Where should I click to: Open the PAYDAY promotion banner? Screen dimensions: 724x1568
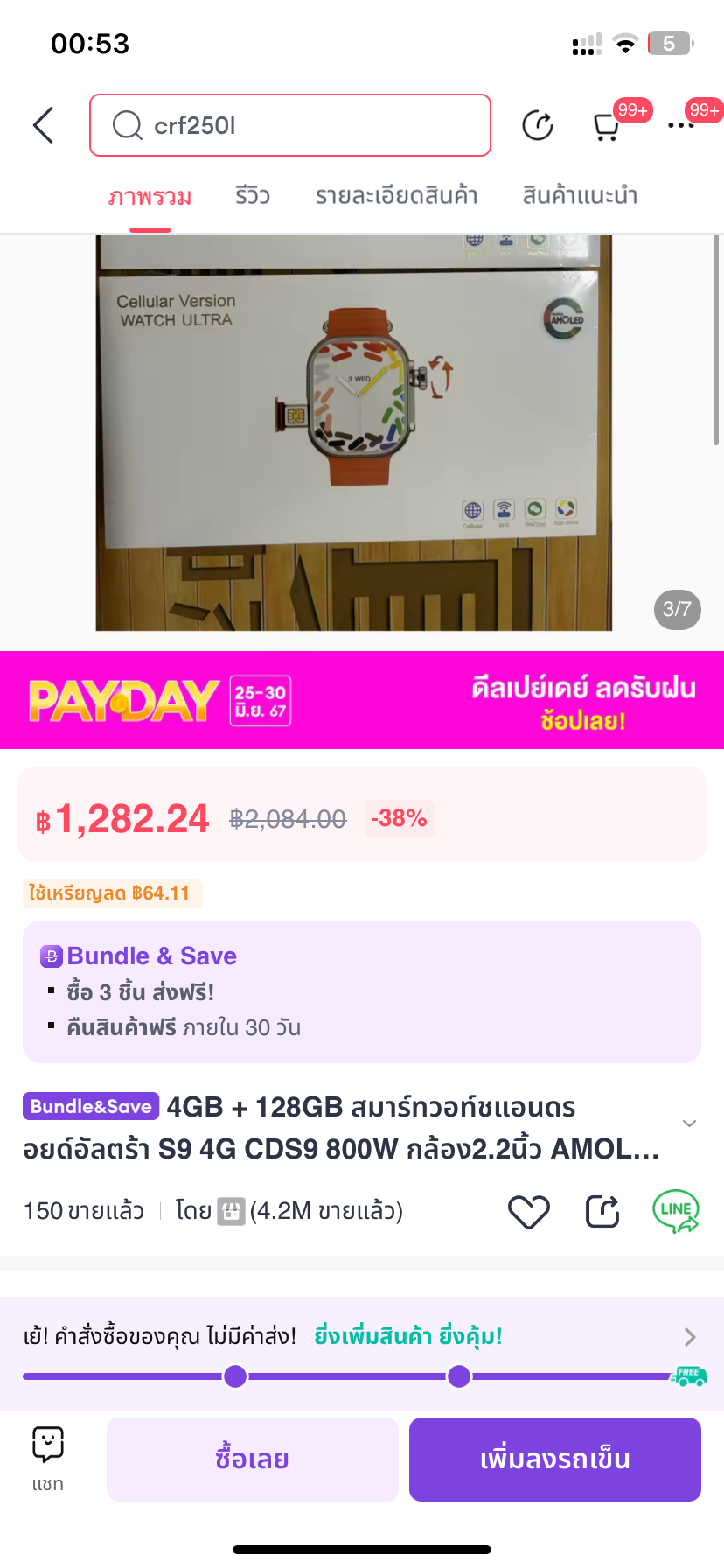pos(362,700)
